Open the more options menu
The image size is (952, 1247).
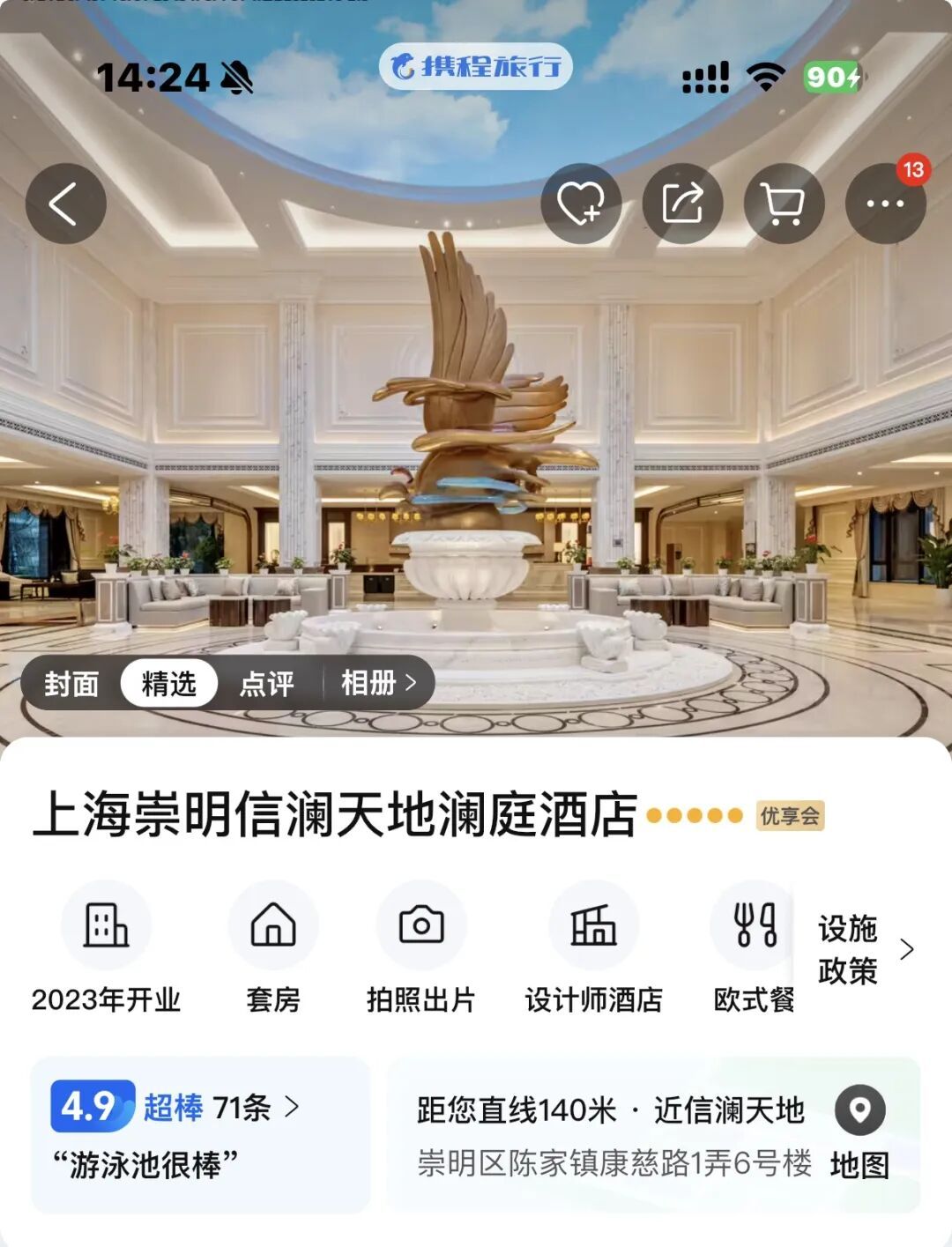tap(885, 204)
